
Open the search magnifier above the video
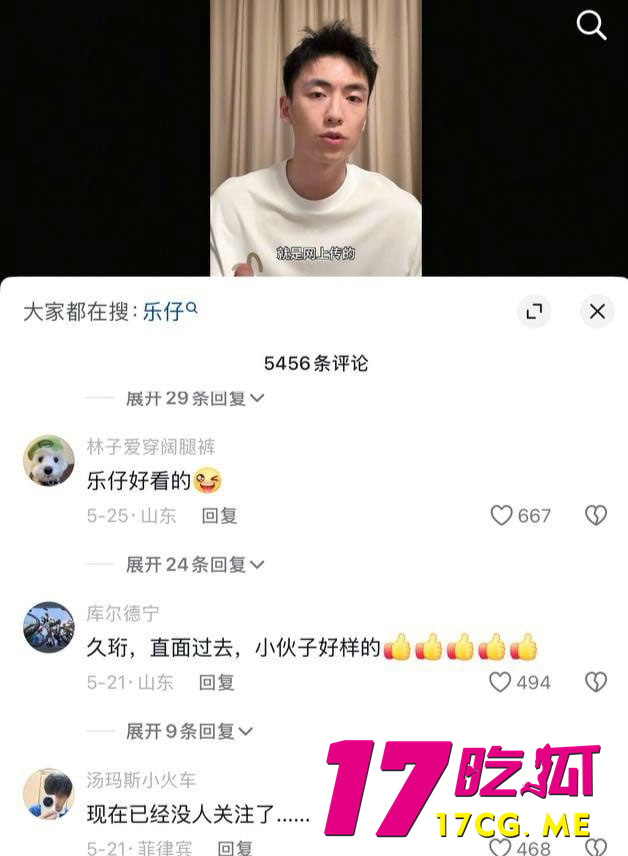pos(591,26)
